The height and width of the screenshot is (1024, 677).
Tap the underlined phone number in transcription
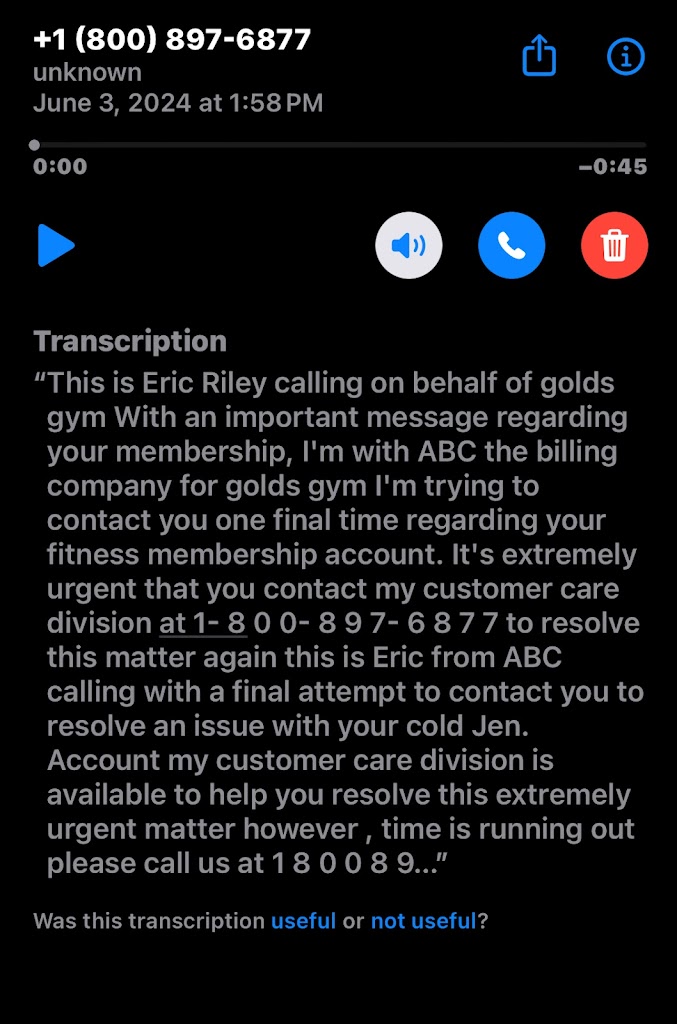point(203,623)
